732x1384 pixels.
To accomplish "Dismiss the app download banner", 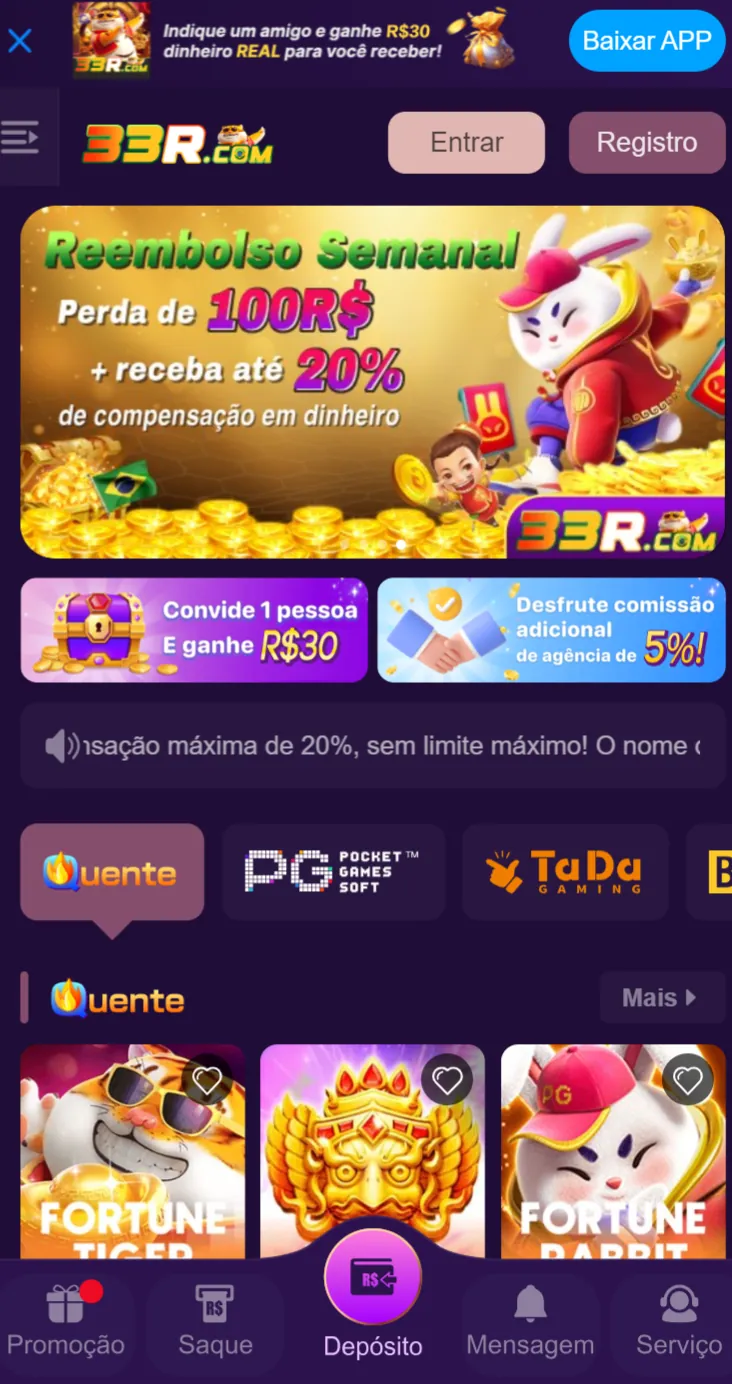I will [x=20, y=41].
